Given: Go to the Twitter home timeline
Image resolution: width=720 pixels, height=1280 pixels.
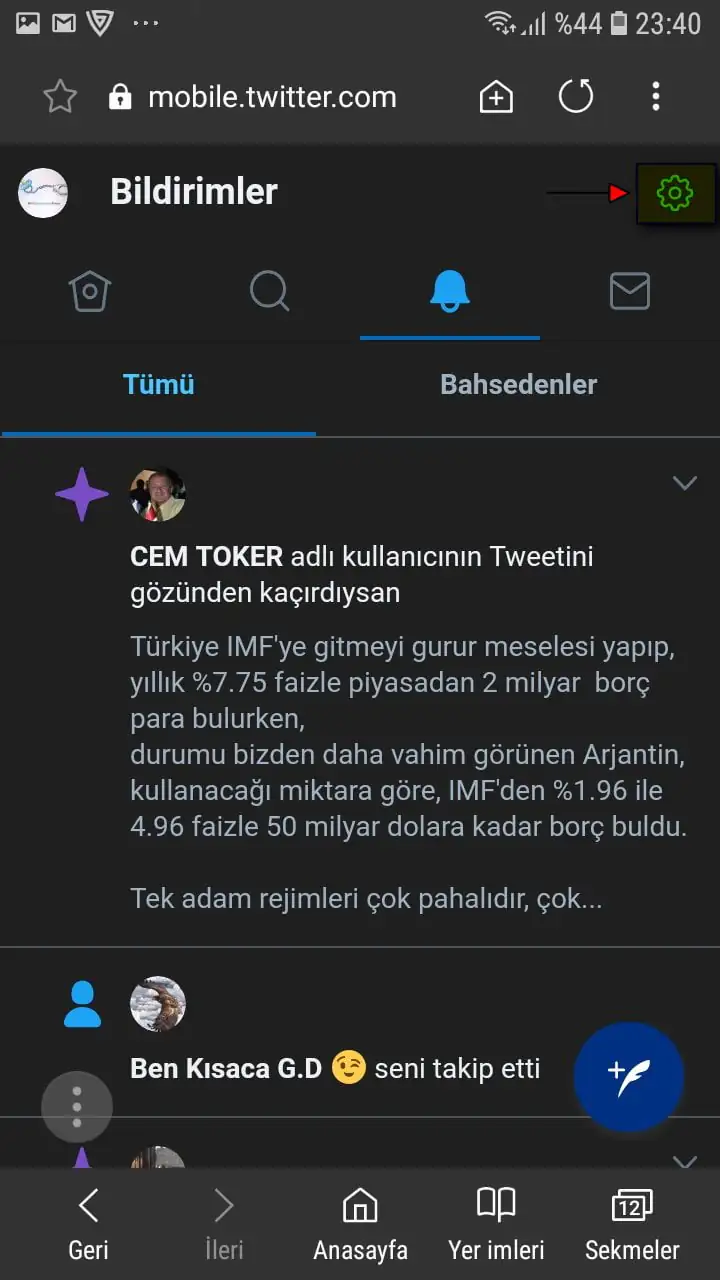Looking at the screenshot, I should tap(90, 291).
